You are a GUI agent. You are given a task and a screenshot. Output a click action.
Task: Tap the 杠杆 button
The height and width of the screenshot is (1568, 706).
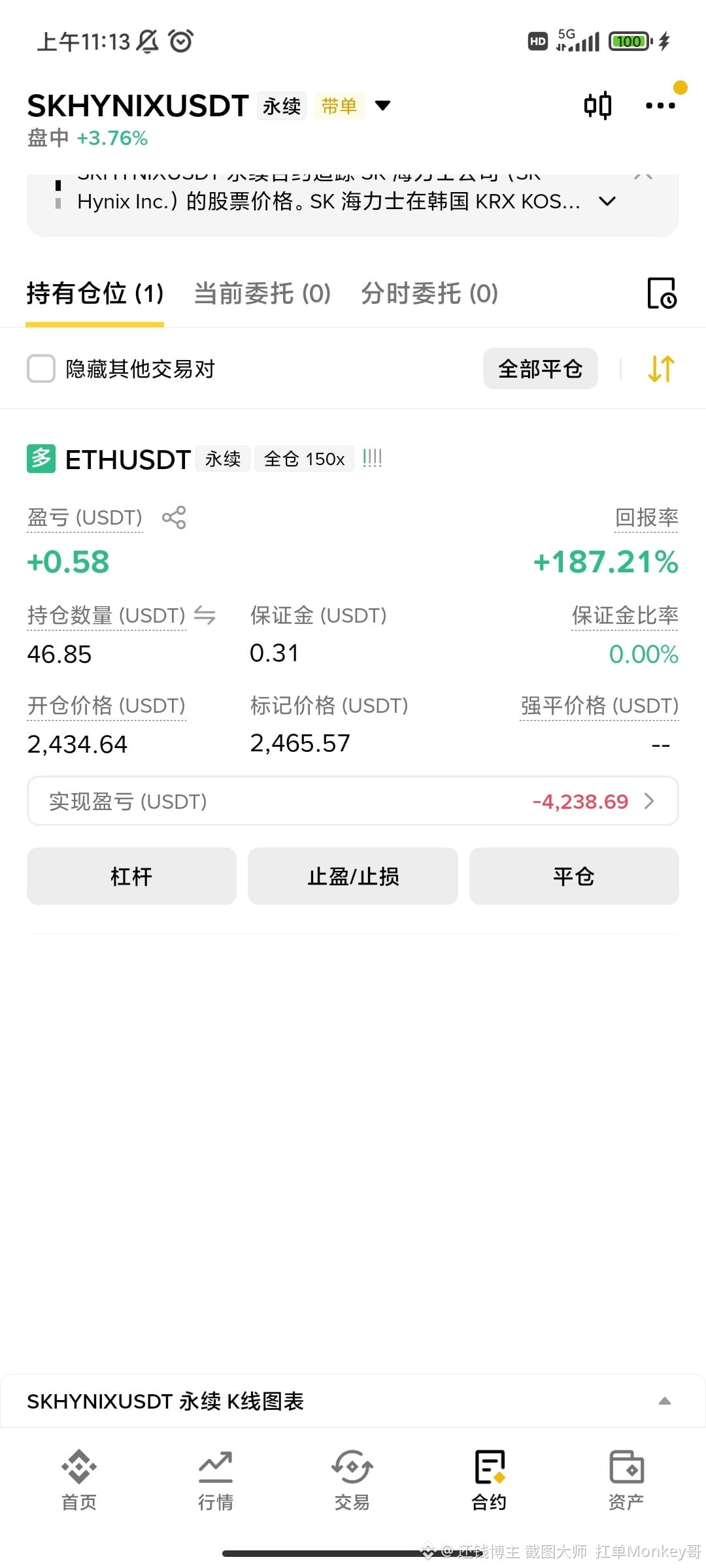(131, 876)
